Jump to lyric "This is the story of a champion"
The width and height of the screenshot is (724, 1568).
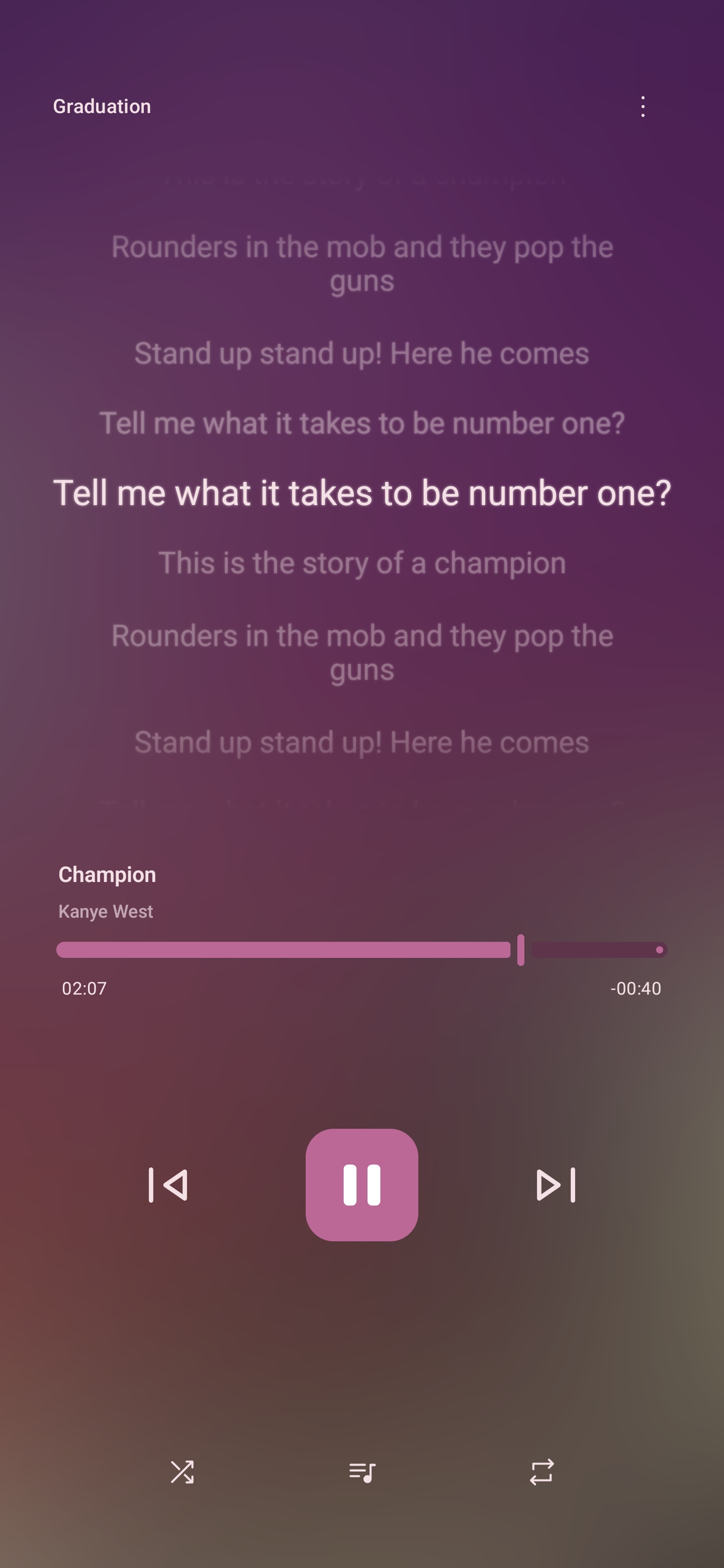pyautogui.click(x=361, y=563)
